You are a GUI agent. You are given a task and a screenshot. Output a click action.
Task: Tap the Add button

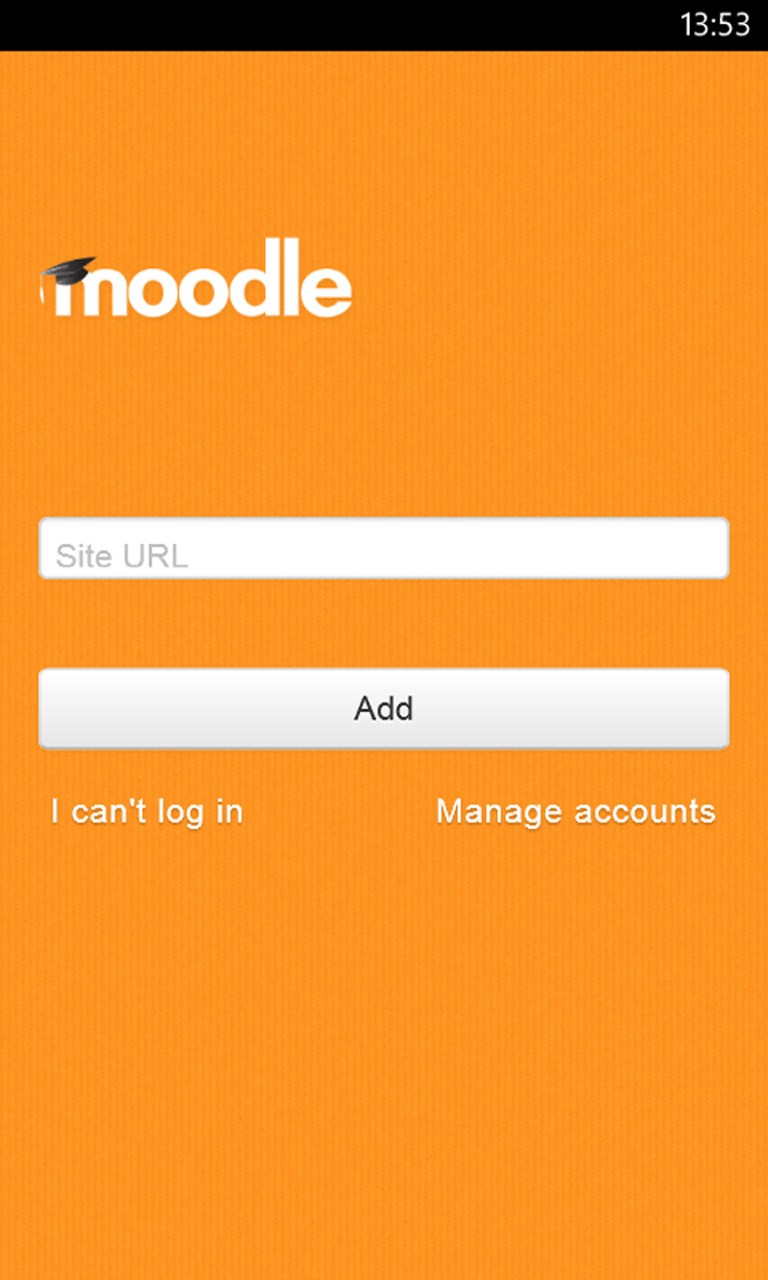(x=383, y=708)
